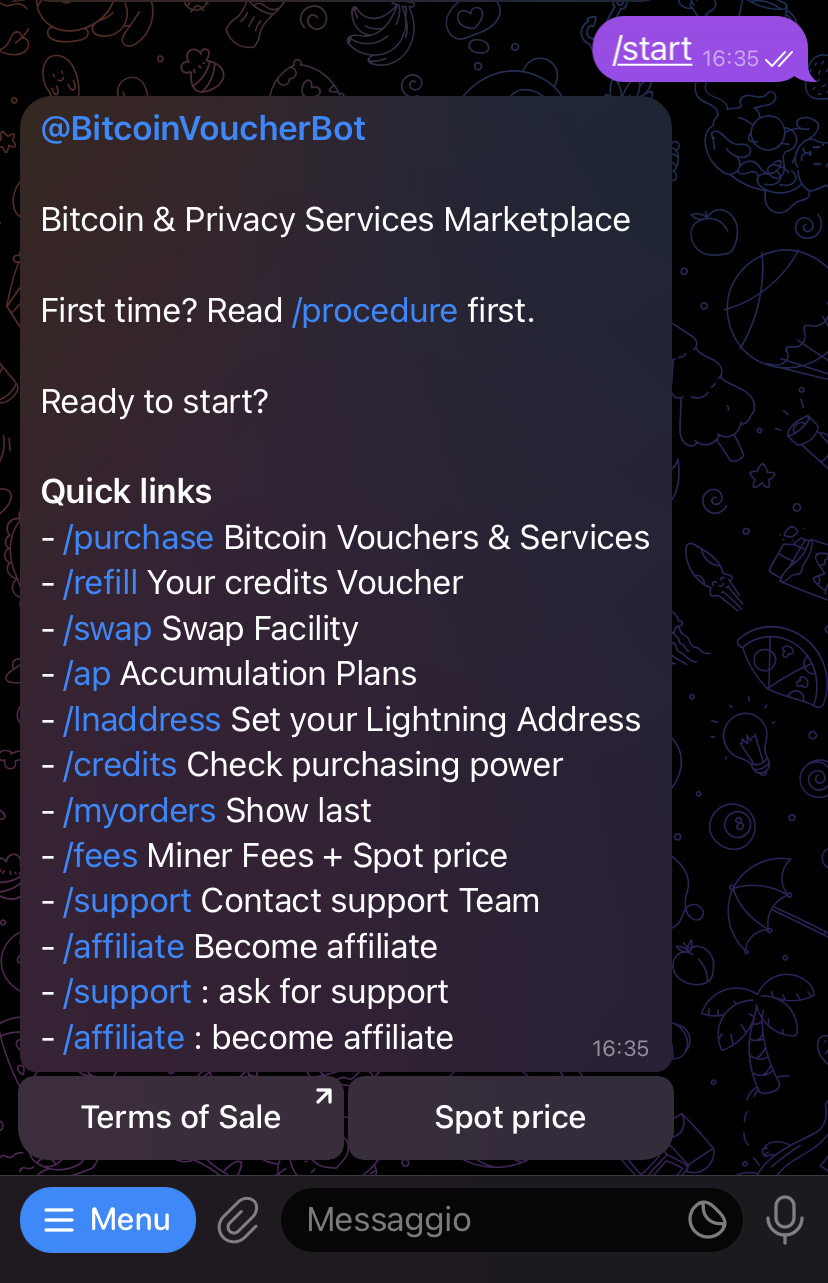Tap /affiliate next to Become affiliate
Screen dimensions: 828x1283
[123, 947]
